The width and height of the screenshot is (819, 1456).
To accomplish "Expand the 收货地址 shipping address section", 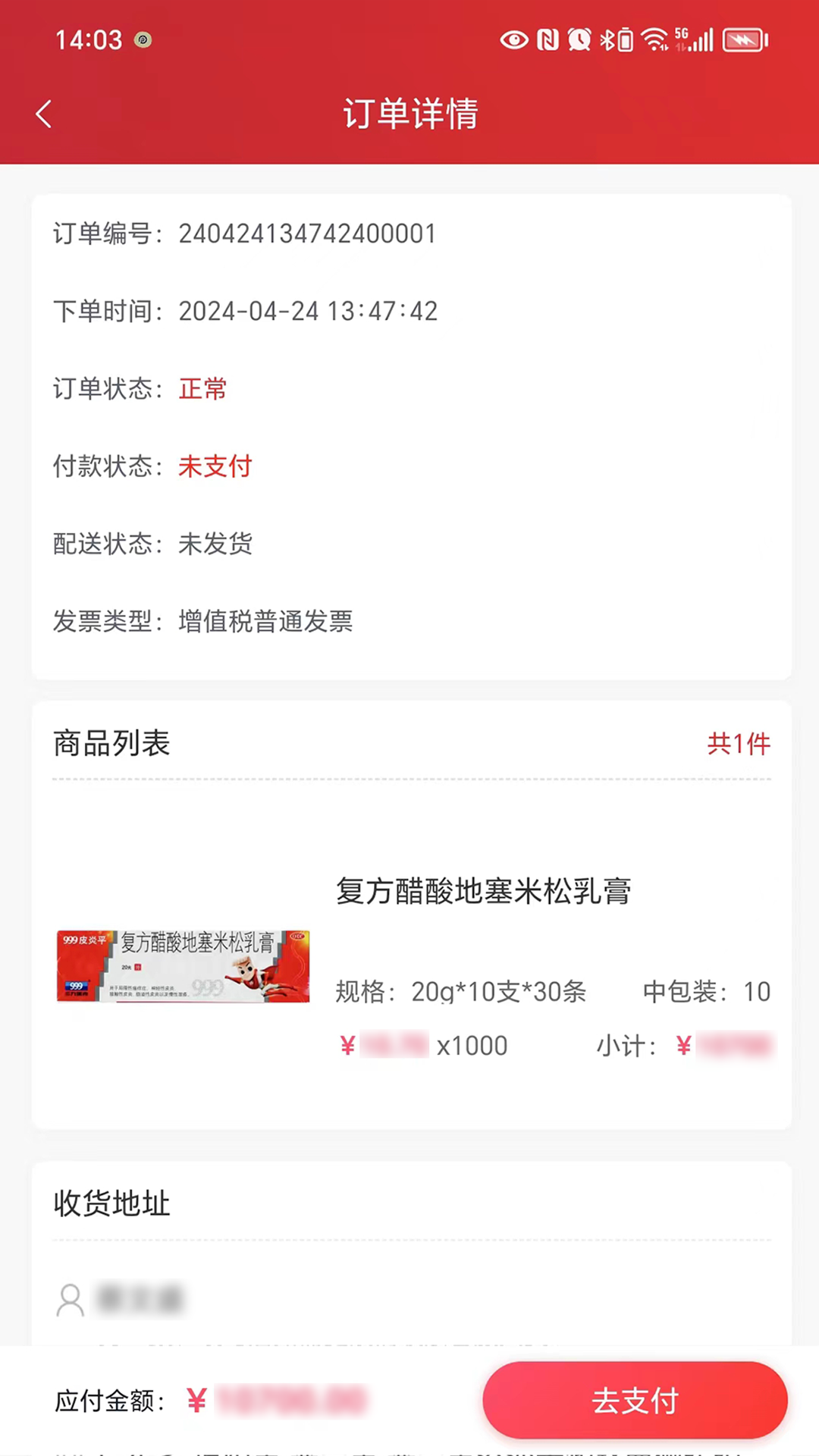I will [x=111, y=1204].
